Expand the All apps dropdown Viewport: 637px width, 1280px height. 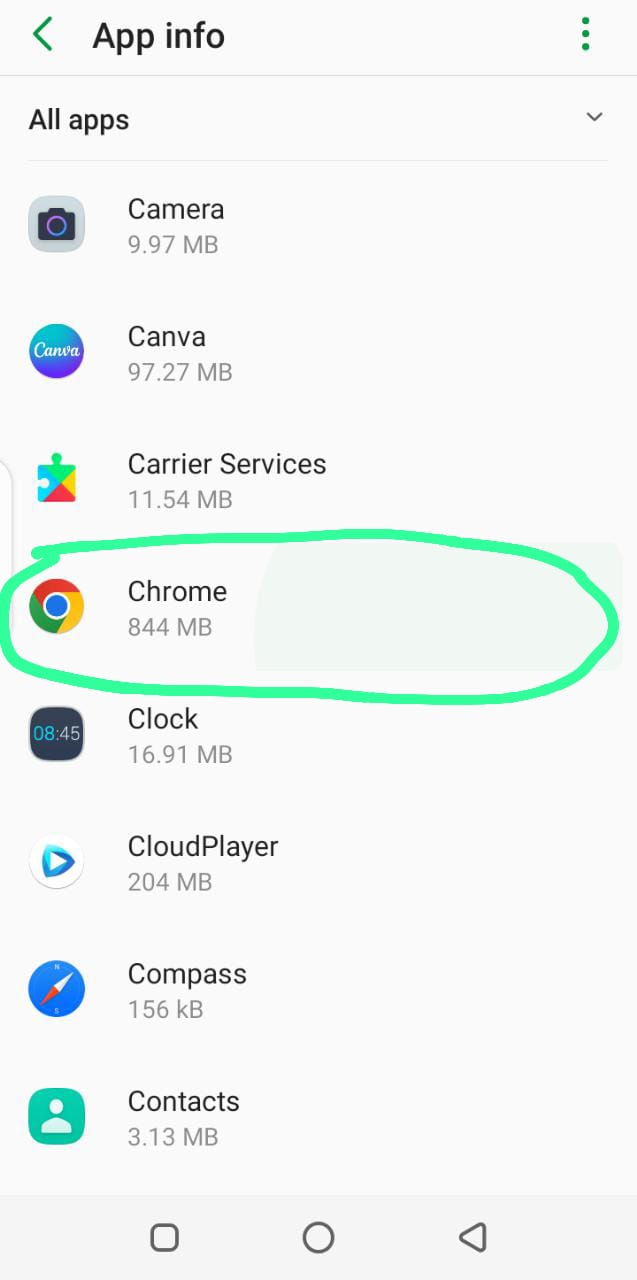click(594, 118)
